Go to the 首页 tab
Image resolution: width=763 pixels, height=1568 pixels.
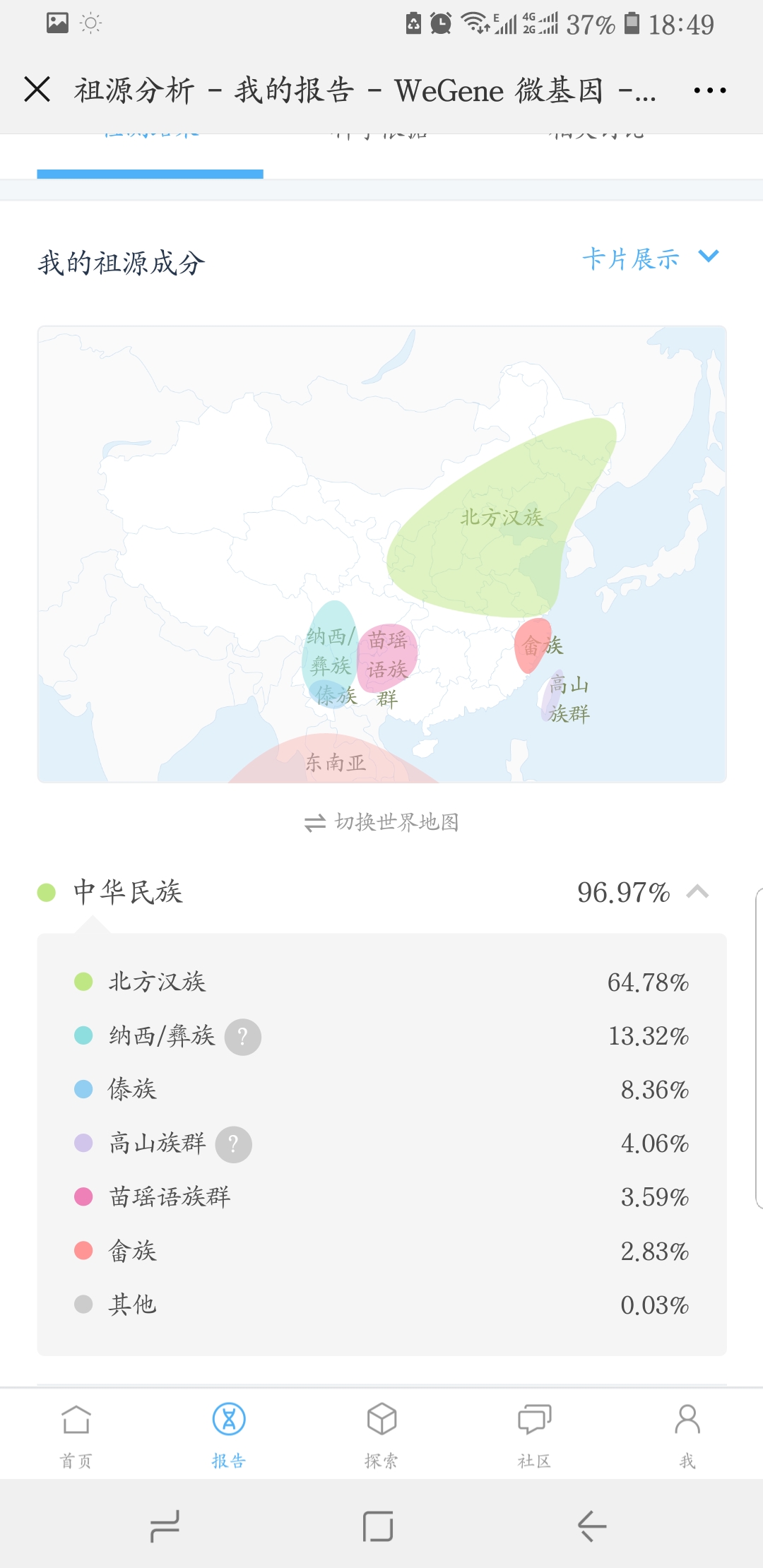(x=76, y=1435)
